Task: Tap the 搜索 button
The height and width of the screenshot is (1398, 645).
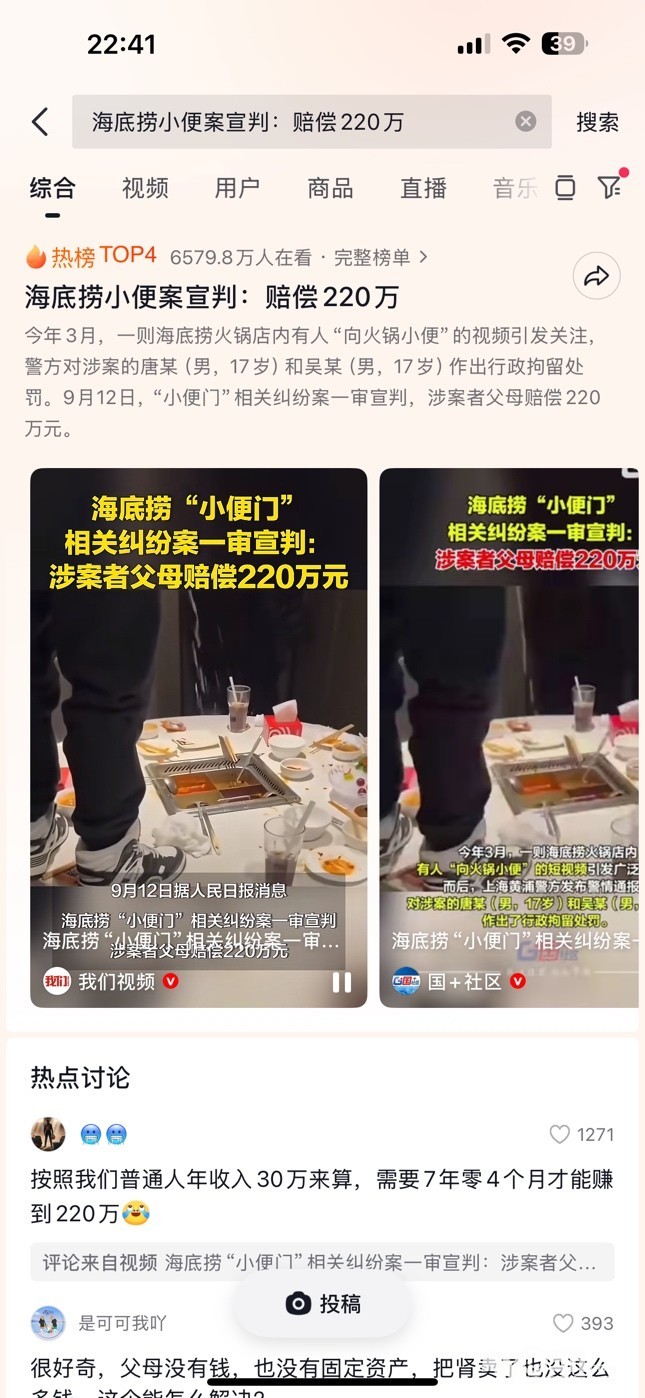Action: 597,122
